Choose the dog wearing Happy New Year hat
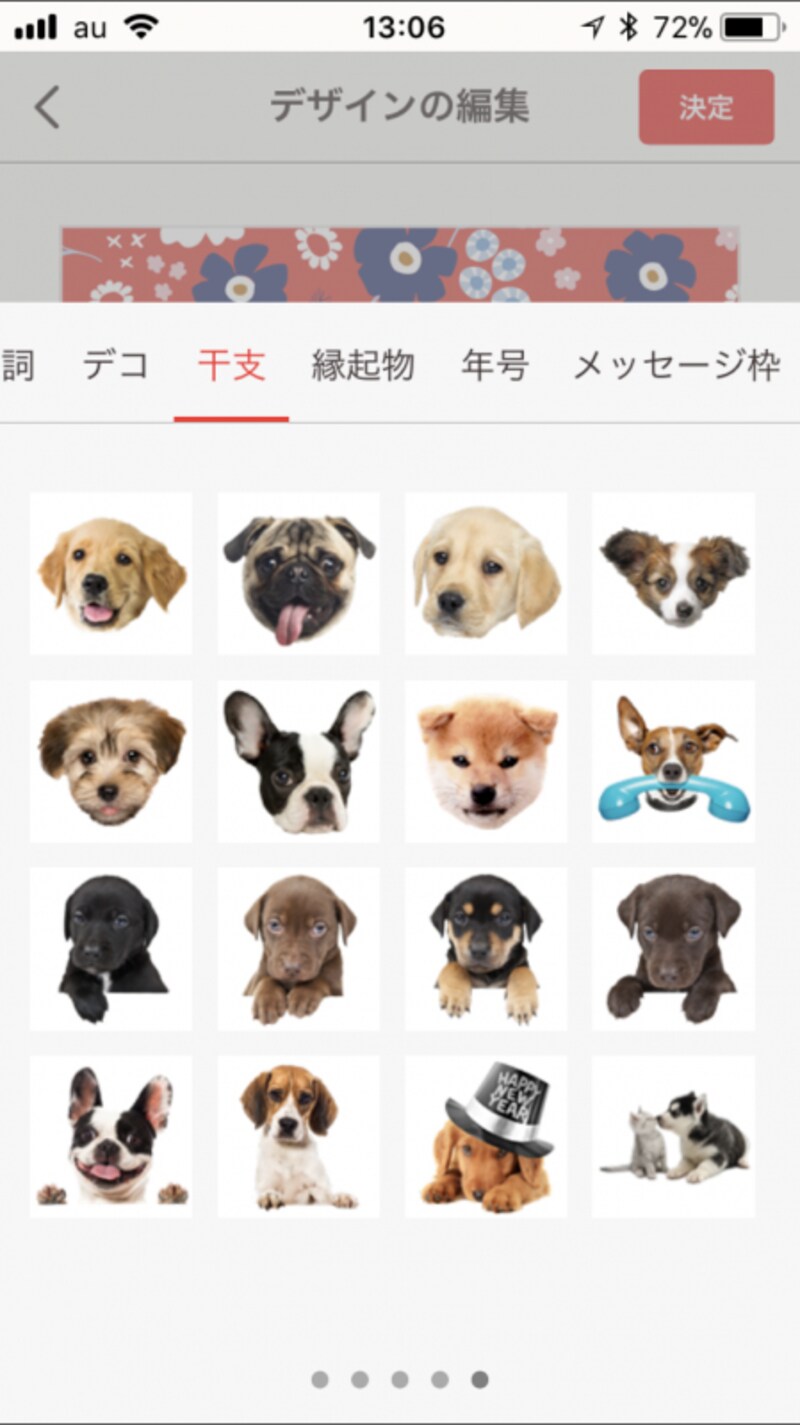This screenshot has width=800, height=1425. pos(486,1136)
